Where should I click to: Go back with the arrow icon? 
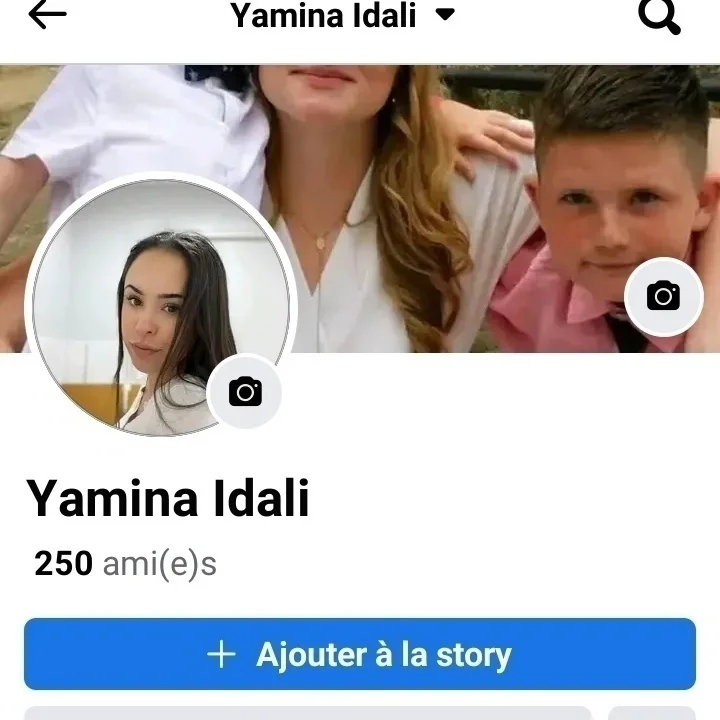[47, 15]
